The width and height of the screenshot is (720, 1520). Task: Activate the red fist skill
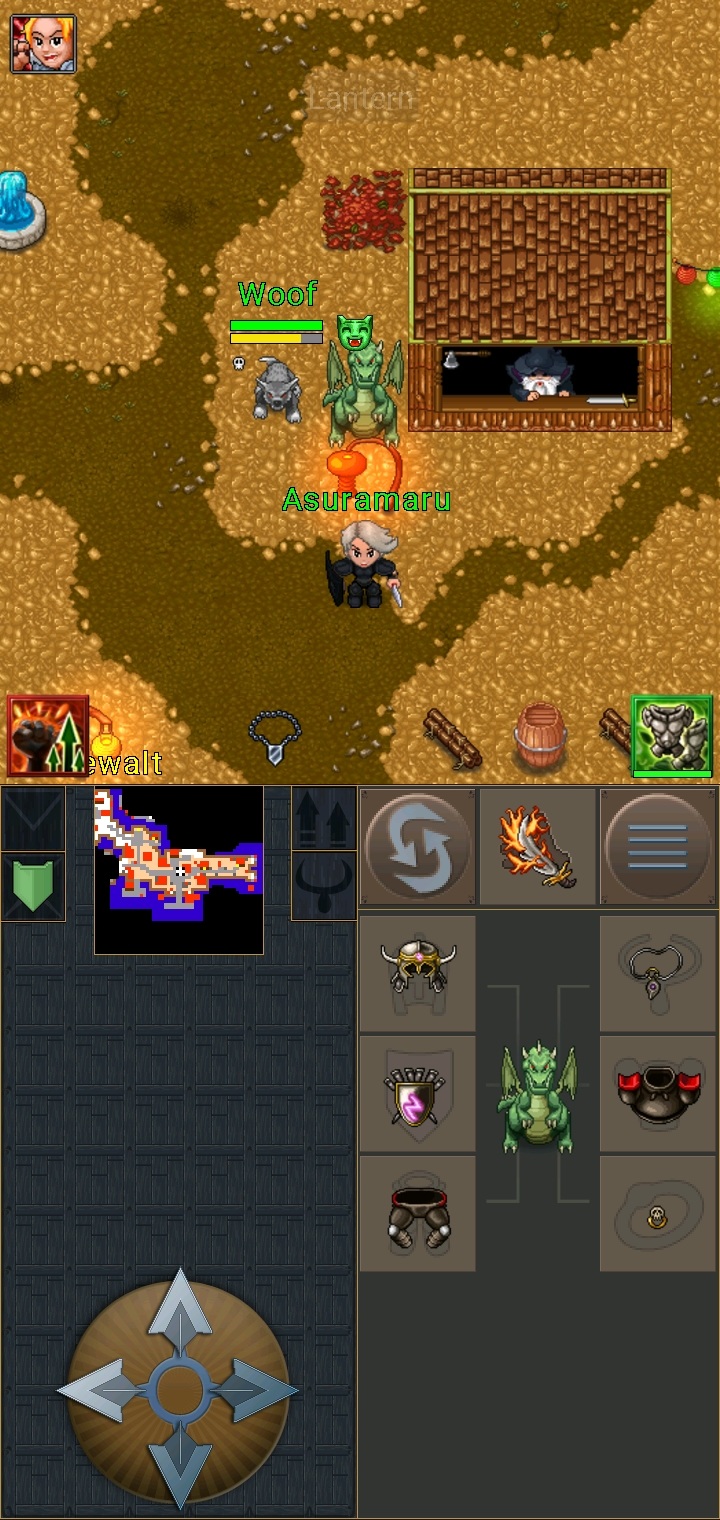(x=47, y=736)
